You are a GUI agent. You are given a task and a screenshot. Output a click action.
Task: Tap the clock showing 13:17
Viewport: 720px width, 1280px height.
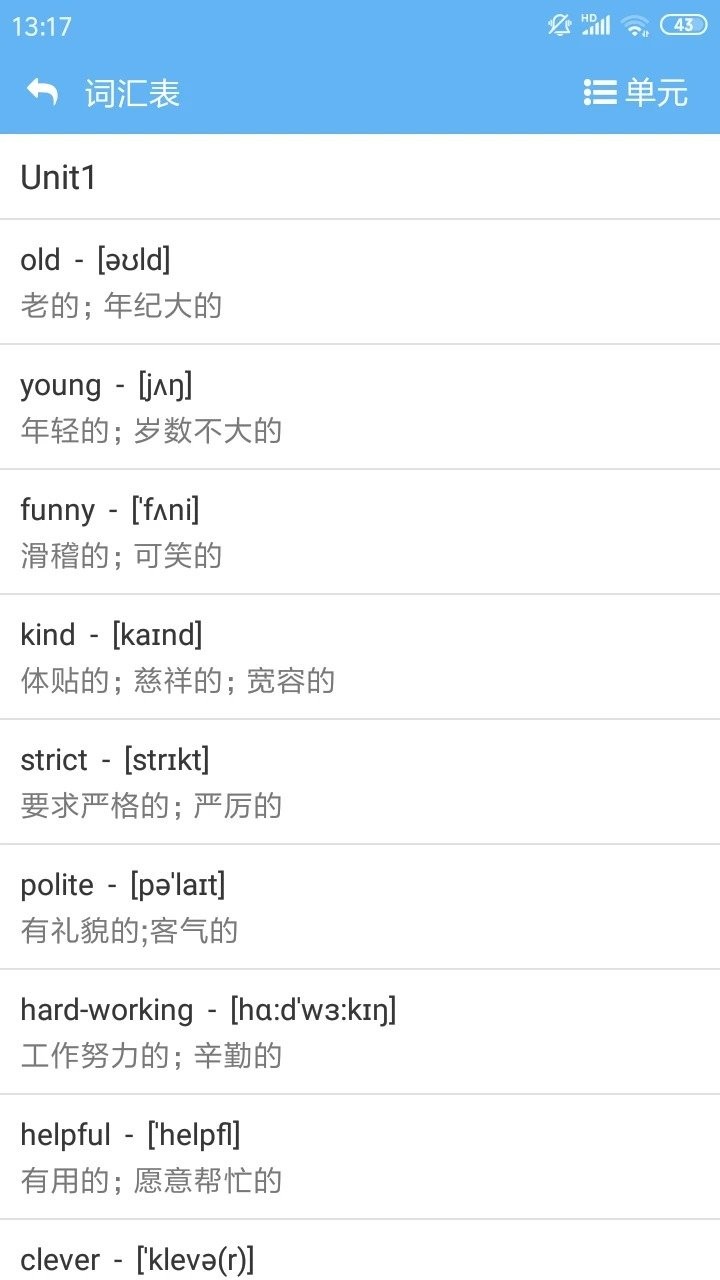[43, 22]
